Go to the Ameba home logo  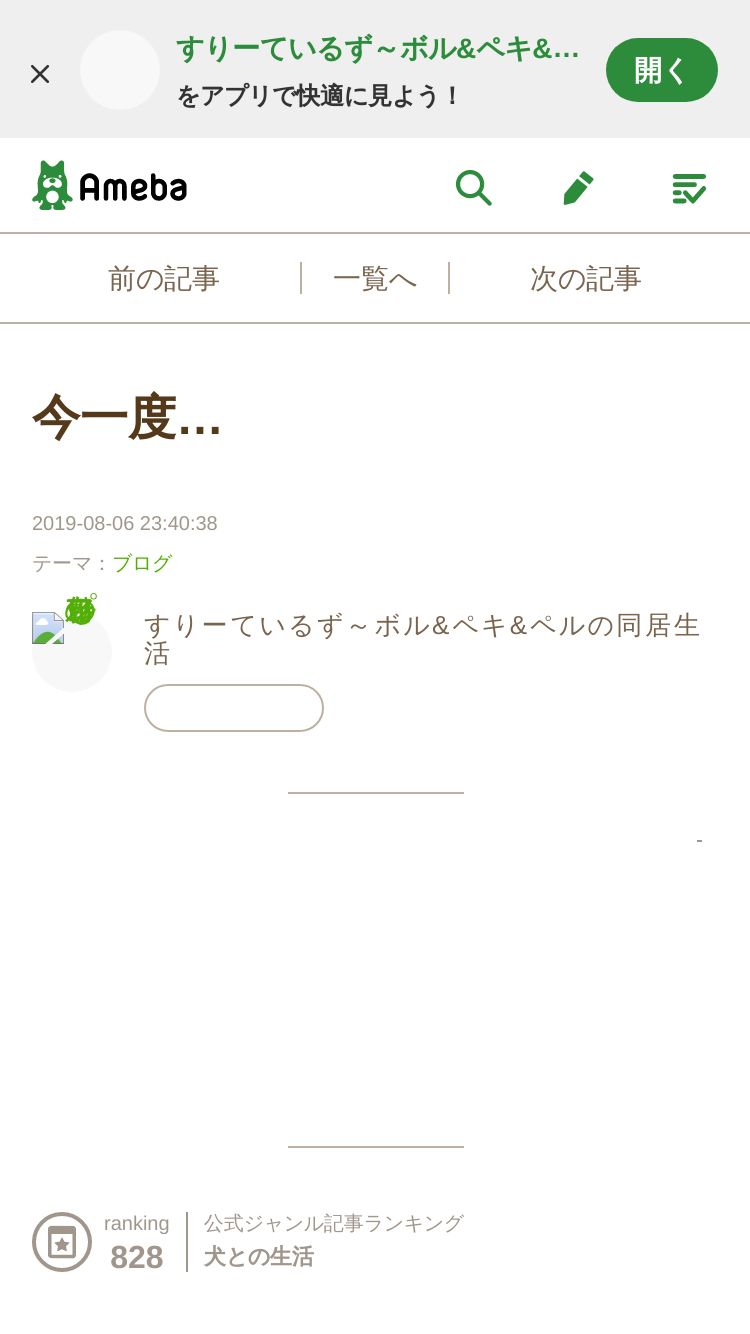click(110, 186)
